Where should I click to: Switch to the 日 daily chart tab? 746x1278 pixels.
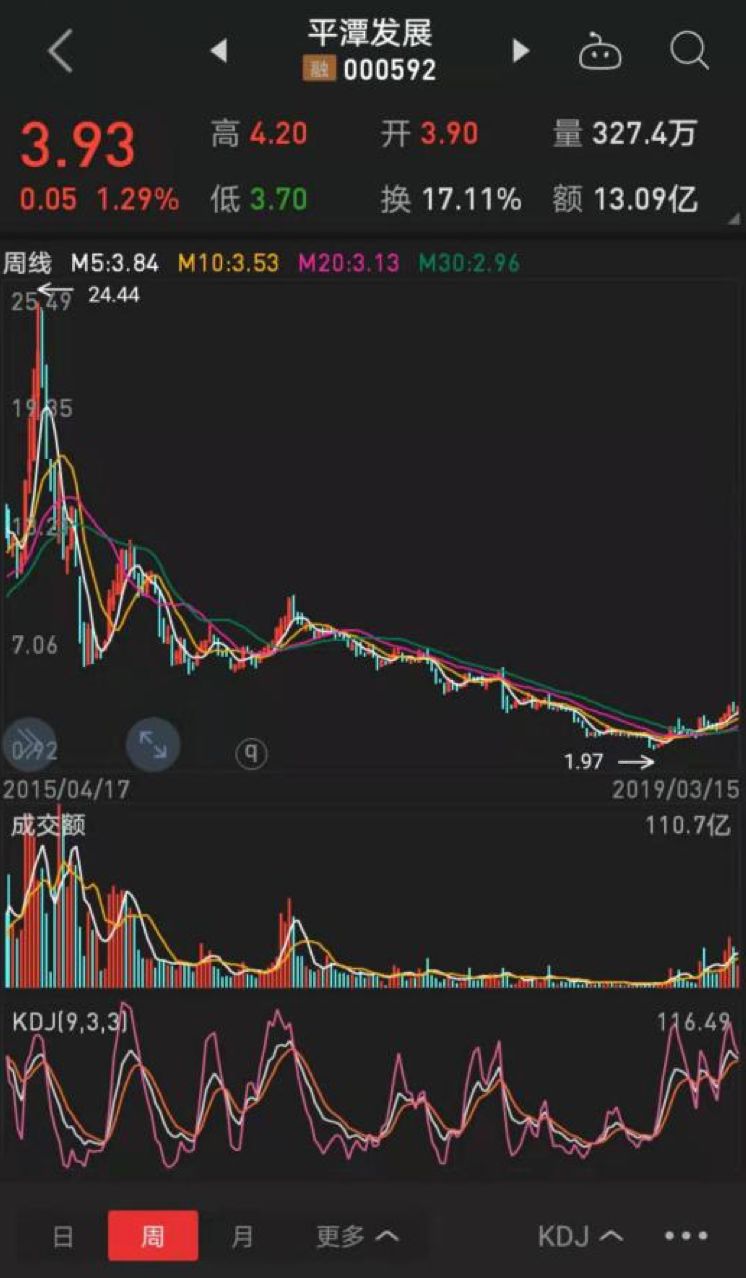point(63,1236)
